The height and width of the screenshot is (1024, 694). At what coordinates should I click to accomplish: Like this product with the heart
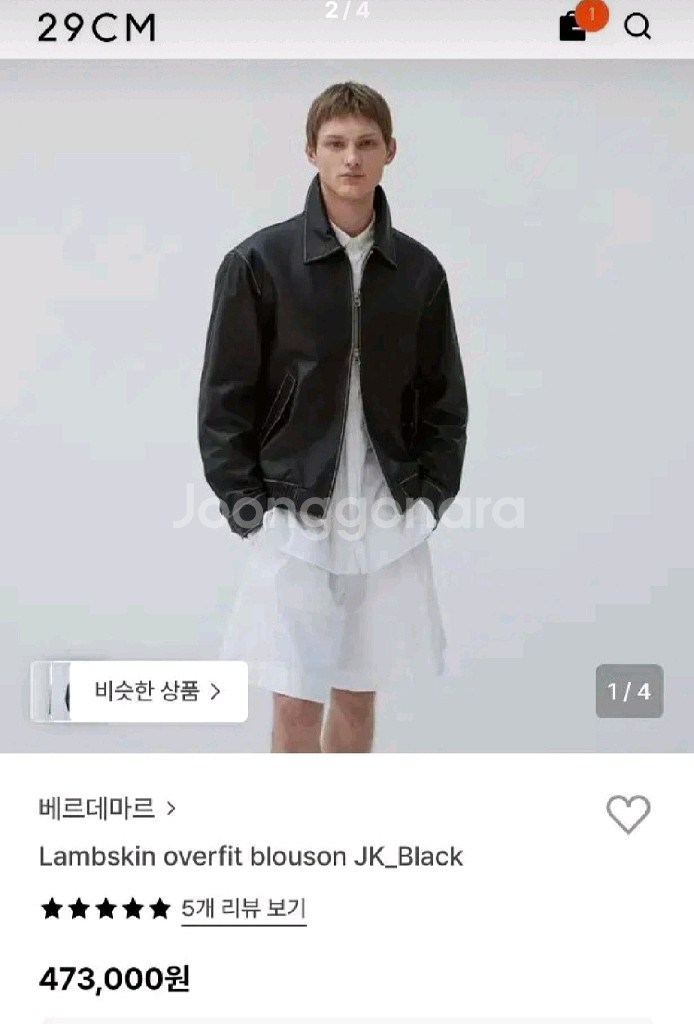tap(628, 815)
